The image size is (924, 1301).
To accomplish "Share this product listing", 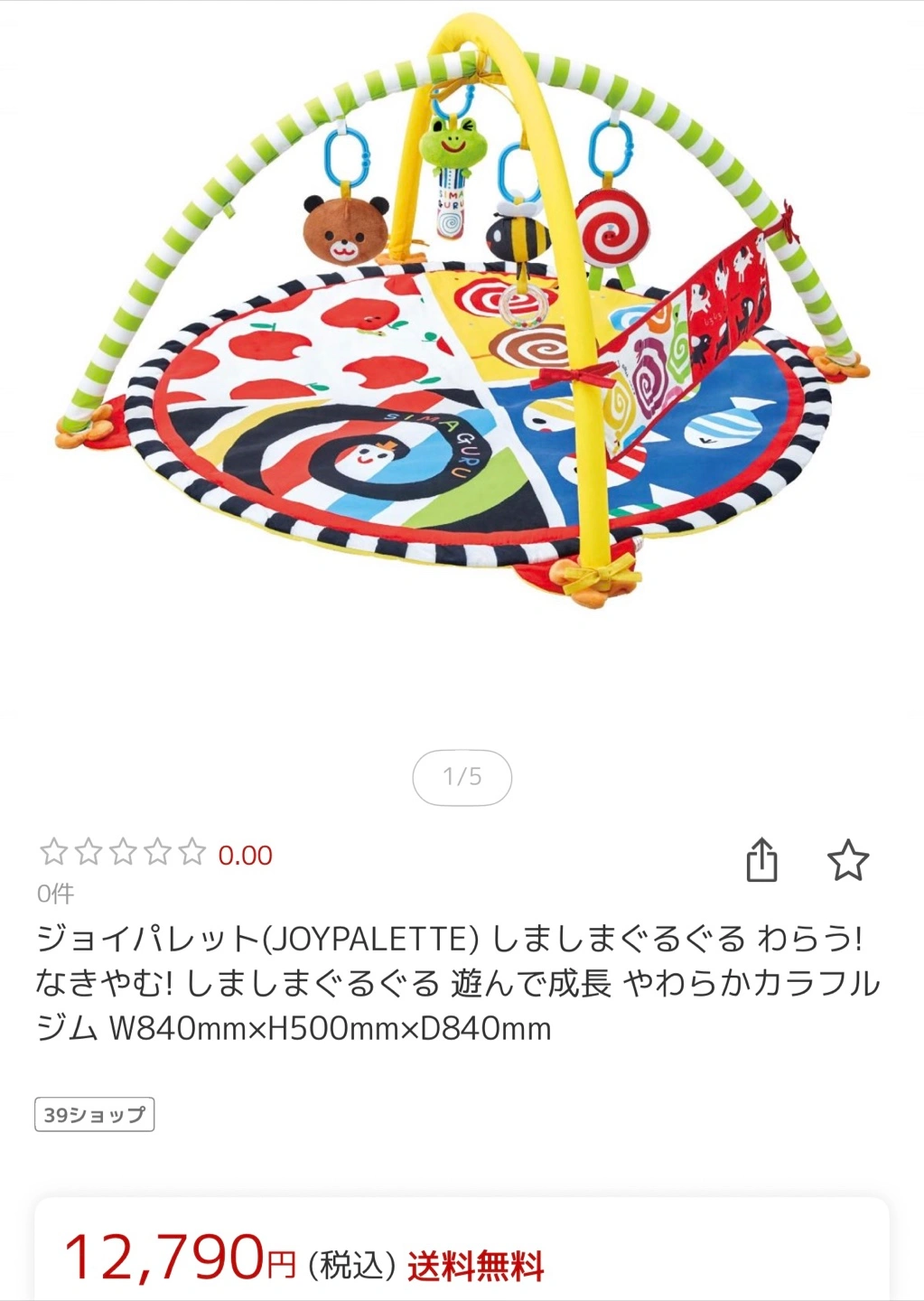I will (761, 859).
